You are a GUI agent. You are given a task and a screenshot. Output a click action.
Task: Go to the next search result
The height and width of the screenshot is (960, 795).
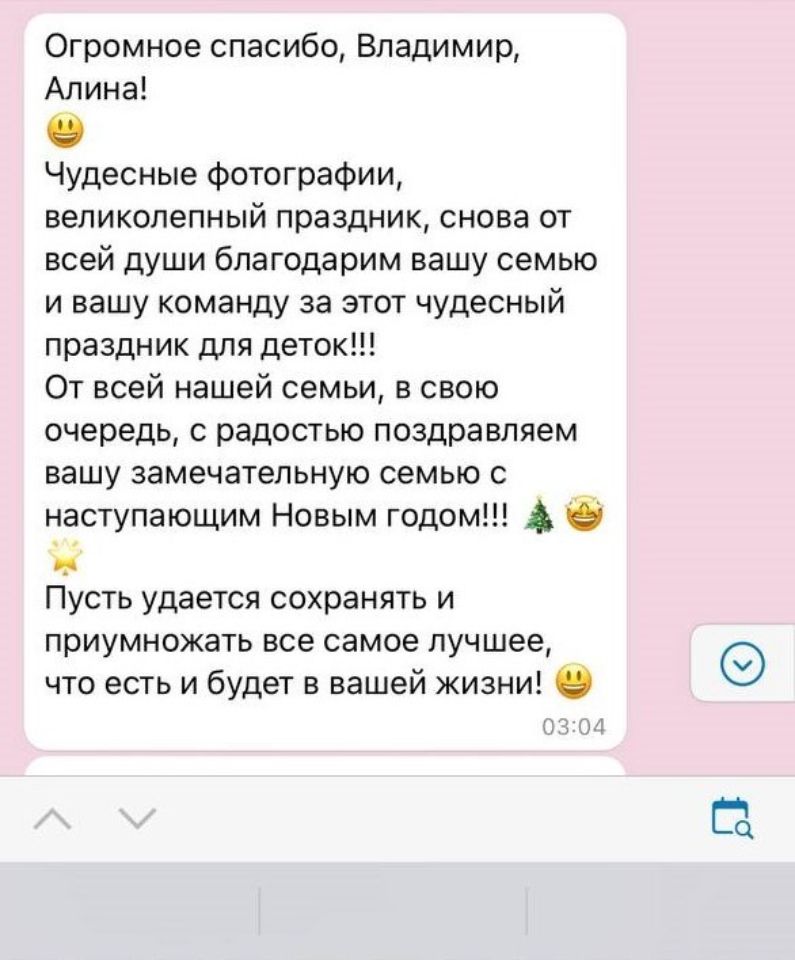point(137,820)
